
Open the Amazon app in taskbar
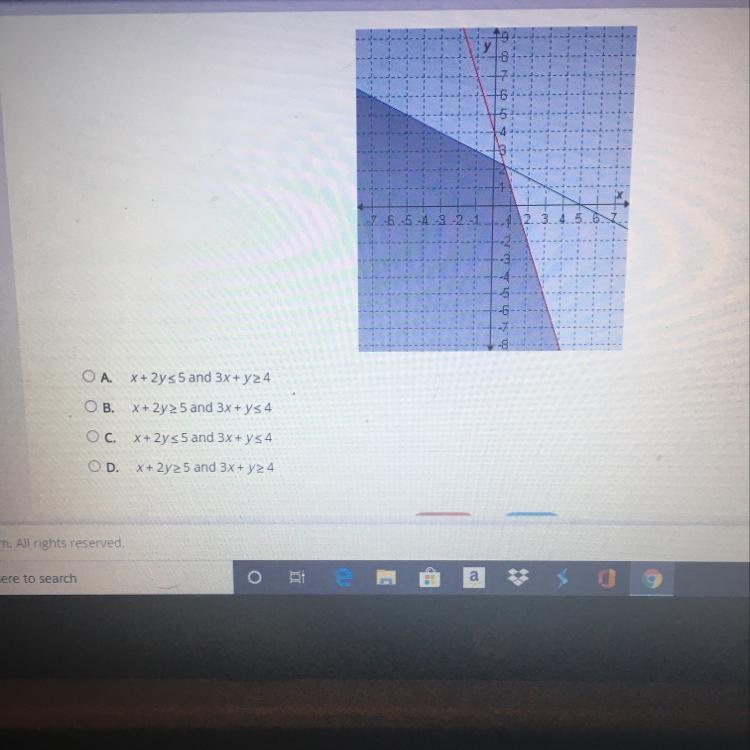tap(474, 577)
